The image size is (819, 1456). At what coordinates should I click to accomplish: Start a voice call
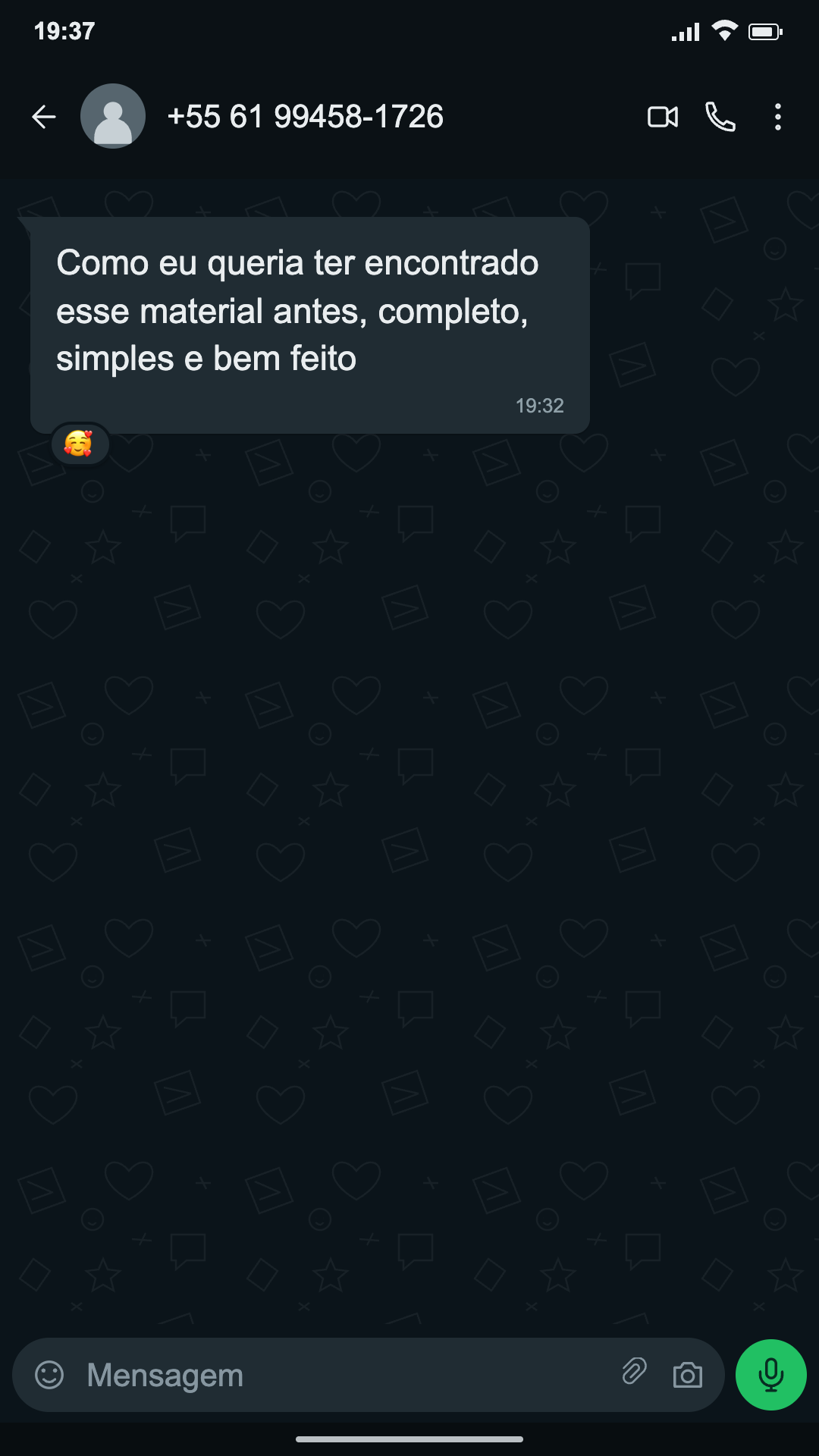[720, 117]
